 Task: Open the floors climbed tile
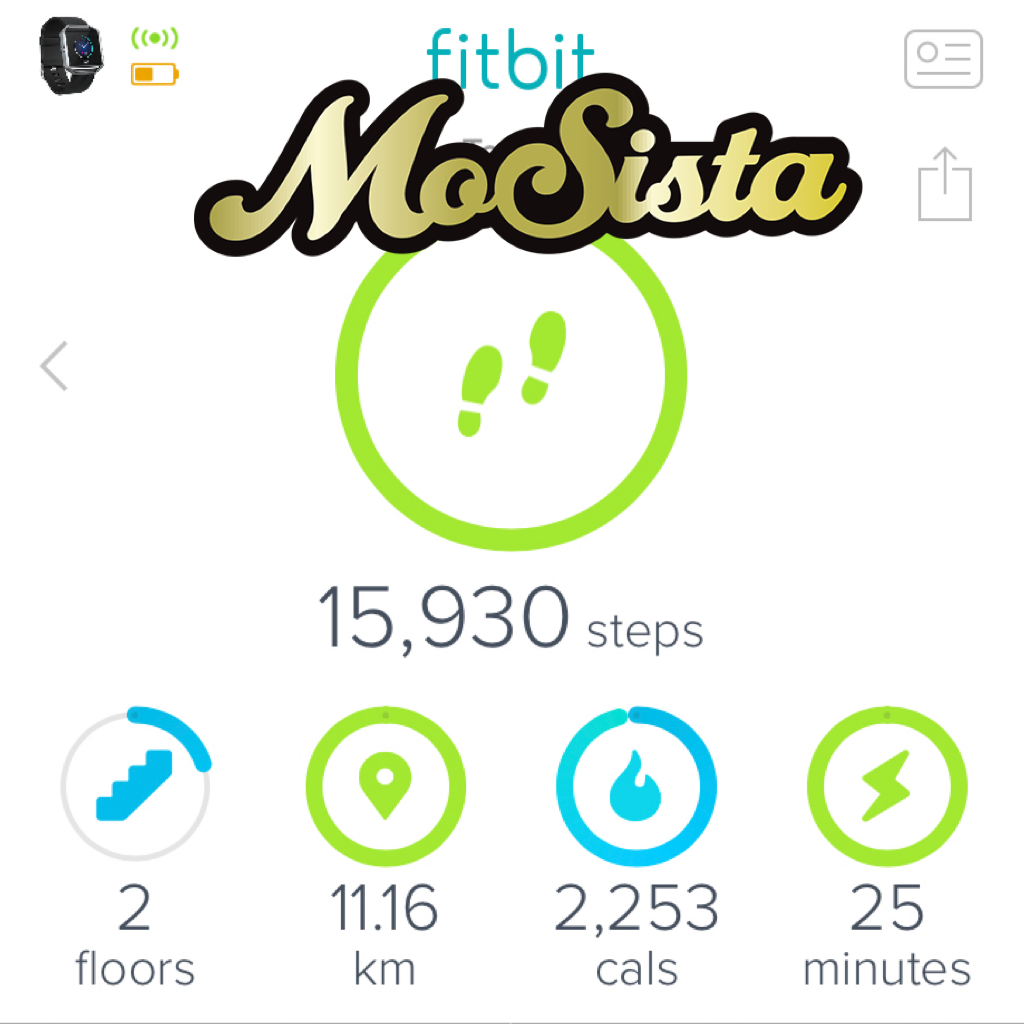click(x=135, y=783)
